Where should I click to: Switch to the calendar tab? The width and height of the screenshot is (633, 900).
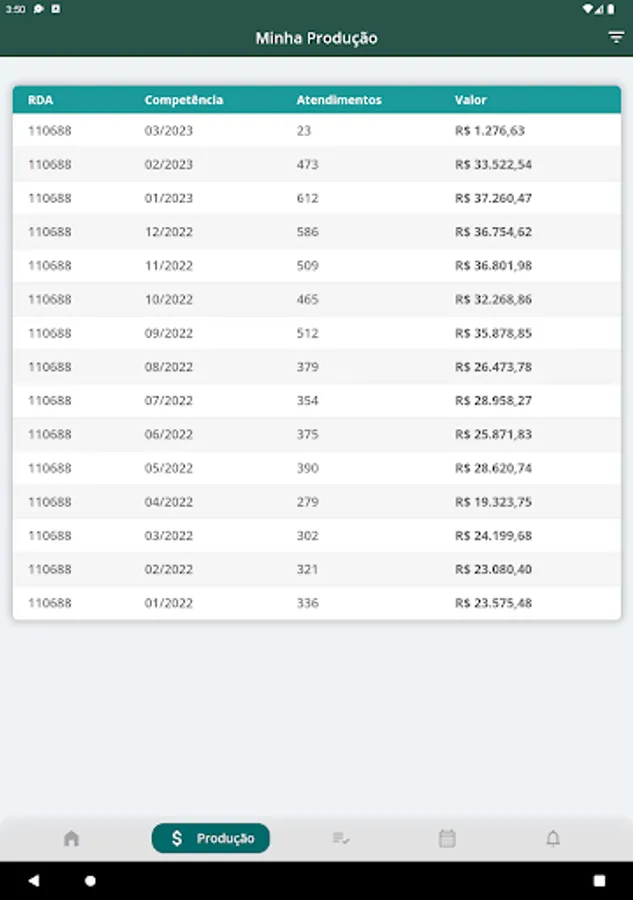(447, 838)
